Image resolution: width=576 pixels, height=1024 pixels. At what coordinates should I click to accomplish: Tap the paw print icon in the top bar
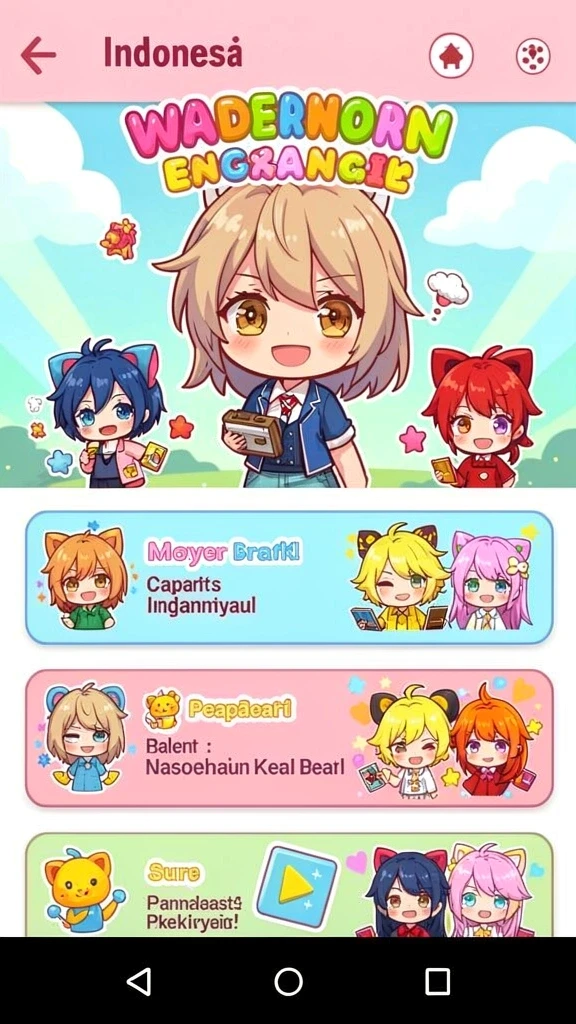point(534,57)
